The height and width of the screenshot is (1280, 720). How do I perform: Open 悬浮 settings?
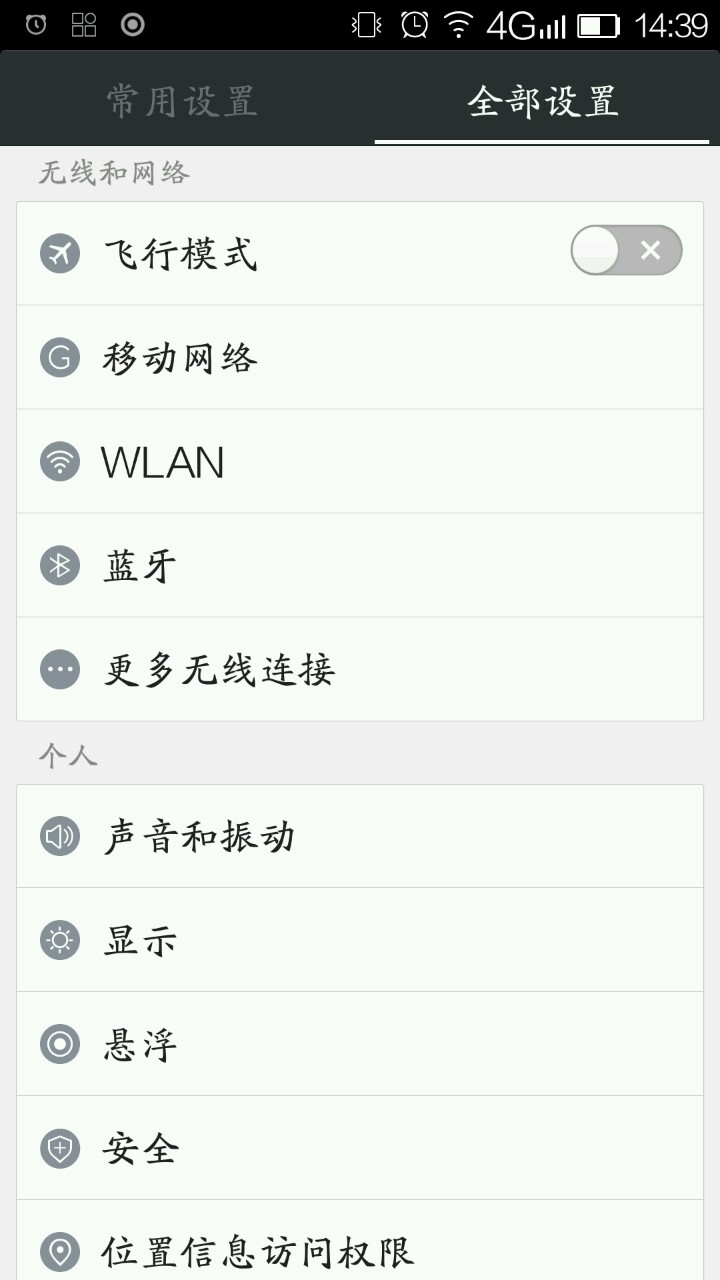[360, 1044]
